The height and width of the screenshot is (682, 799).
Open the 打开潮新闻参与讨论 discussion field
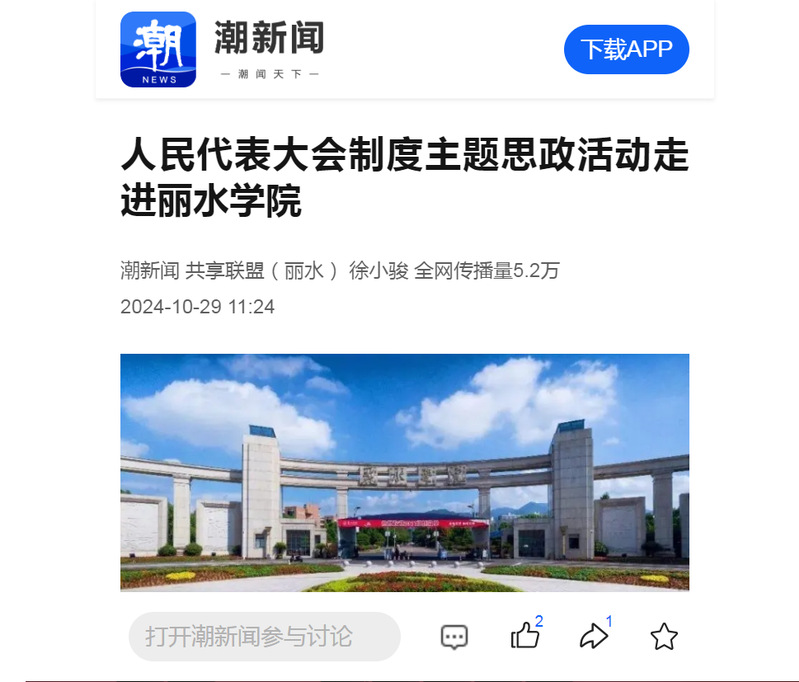(264, 636)
